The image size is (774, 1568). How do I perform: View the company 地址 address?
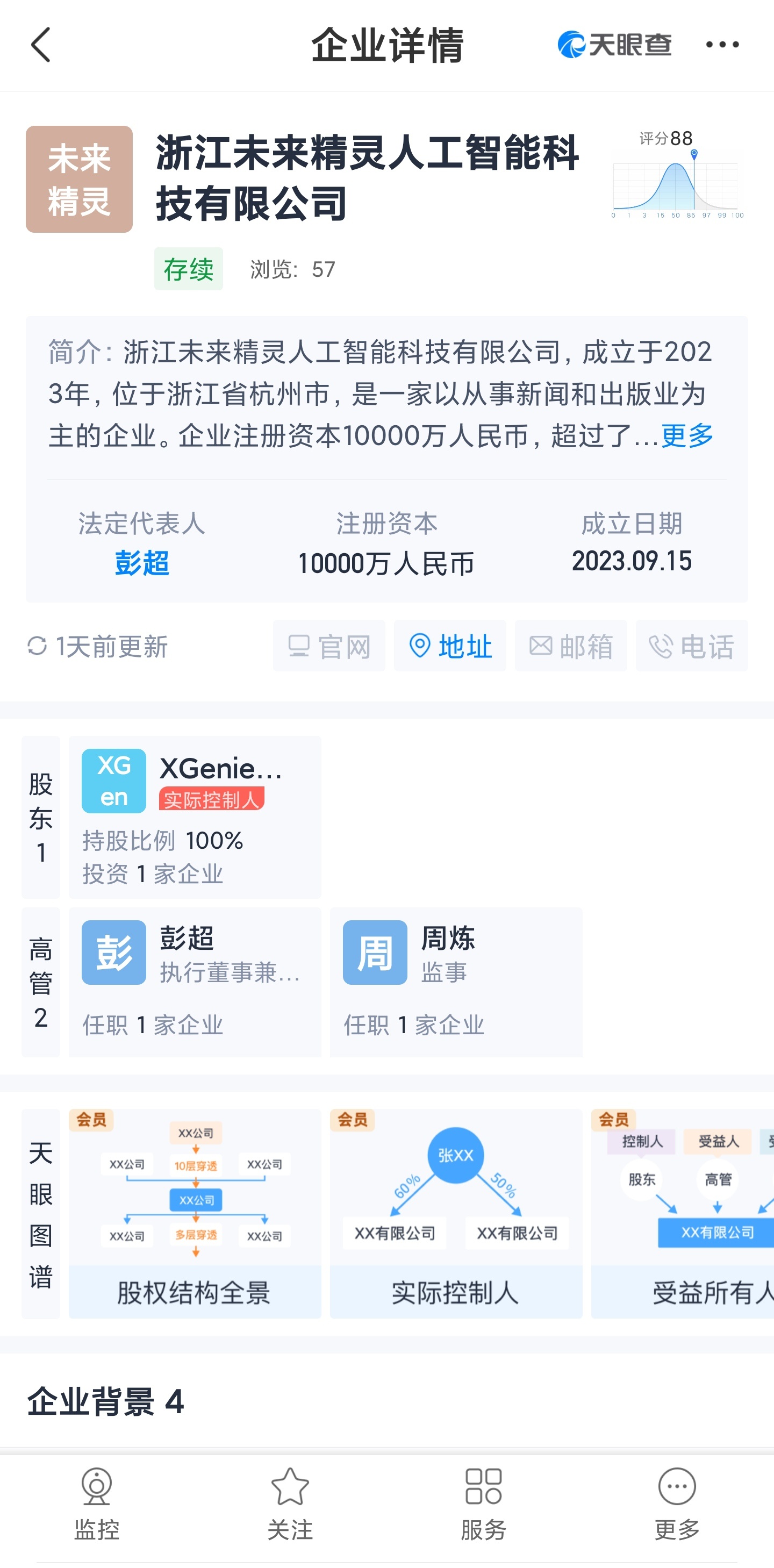[x=450, y=646]
